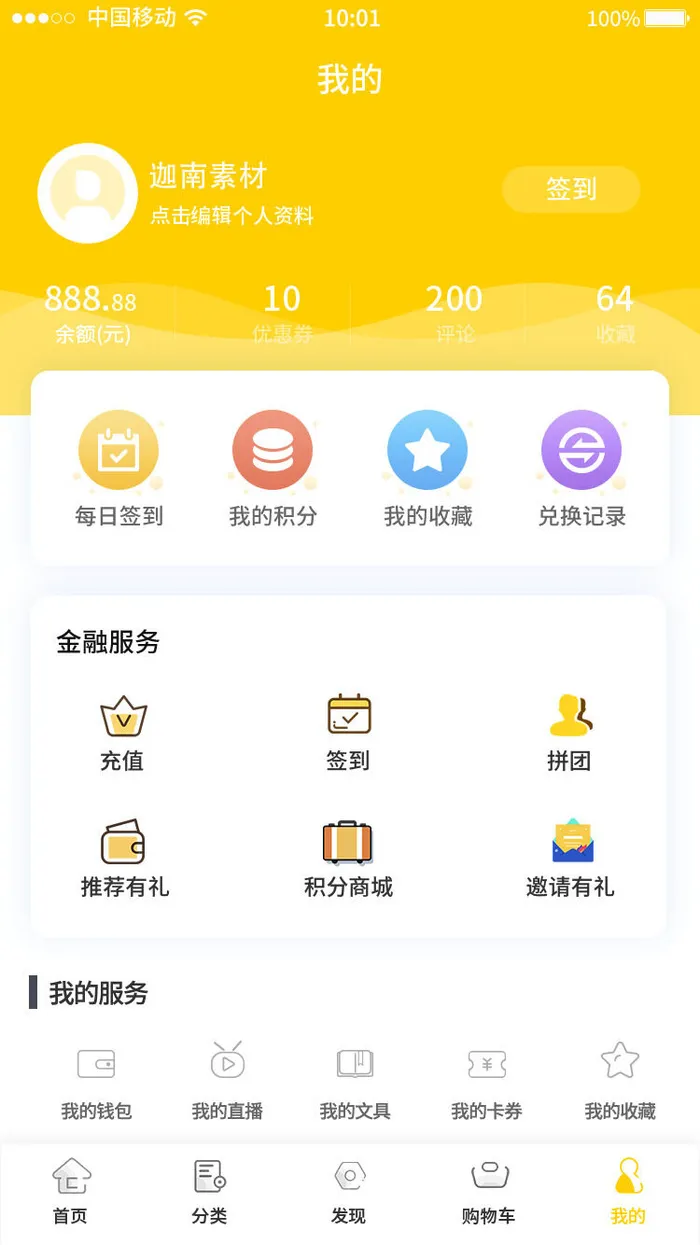Viewport: 700px width, 1245px height.
Task: Switch to the 购物车 tab
Action: 489,1192
